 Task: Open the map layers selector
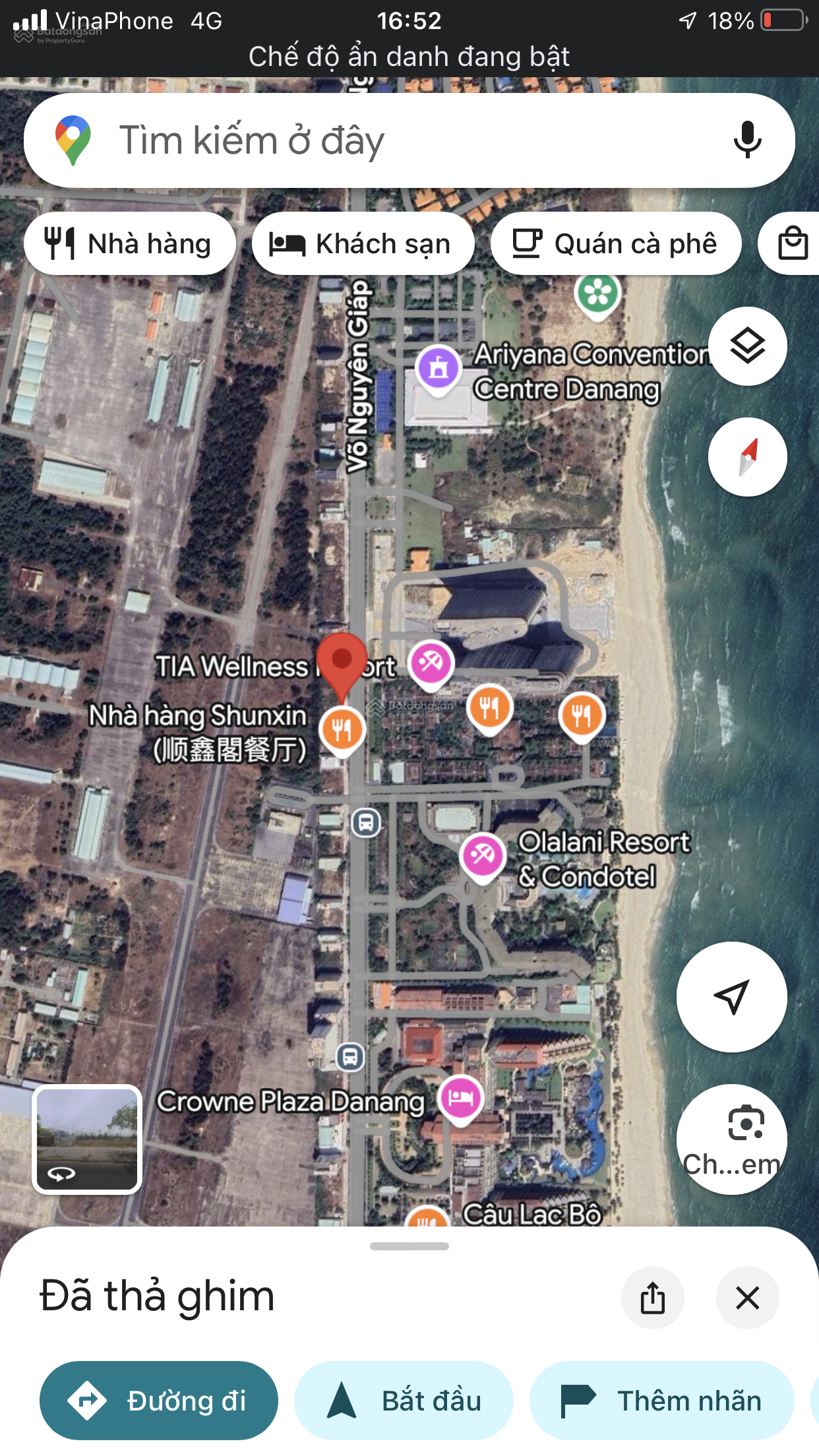747,346
